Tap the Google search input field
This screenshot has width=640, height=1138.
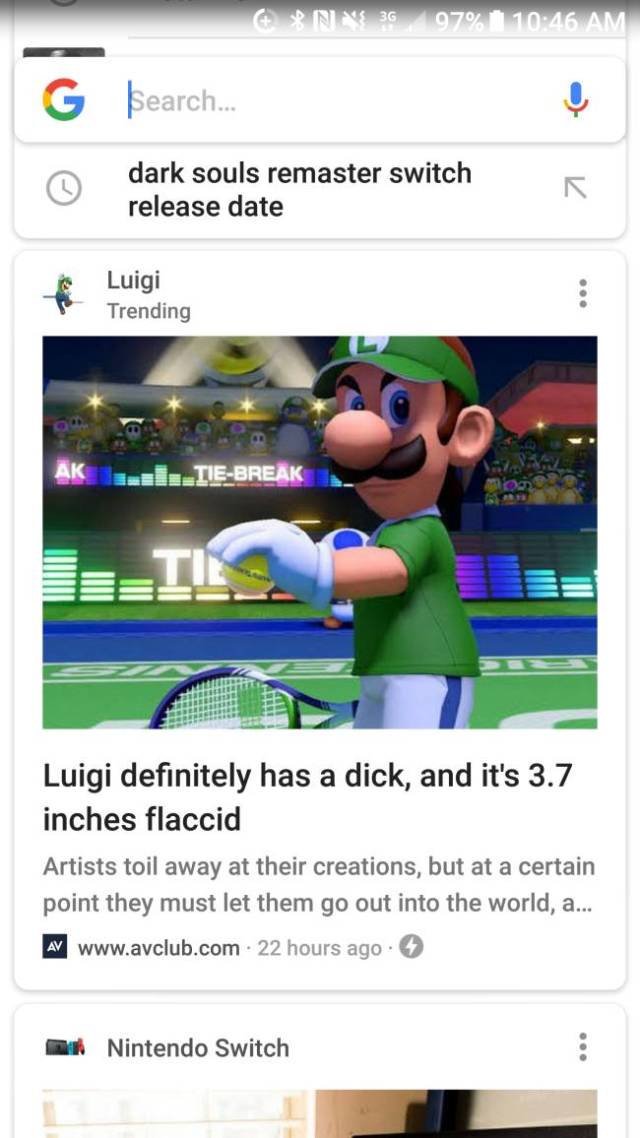coord(330,100)
